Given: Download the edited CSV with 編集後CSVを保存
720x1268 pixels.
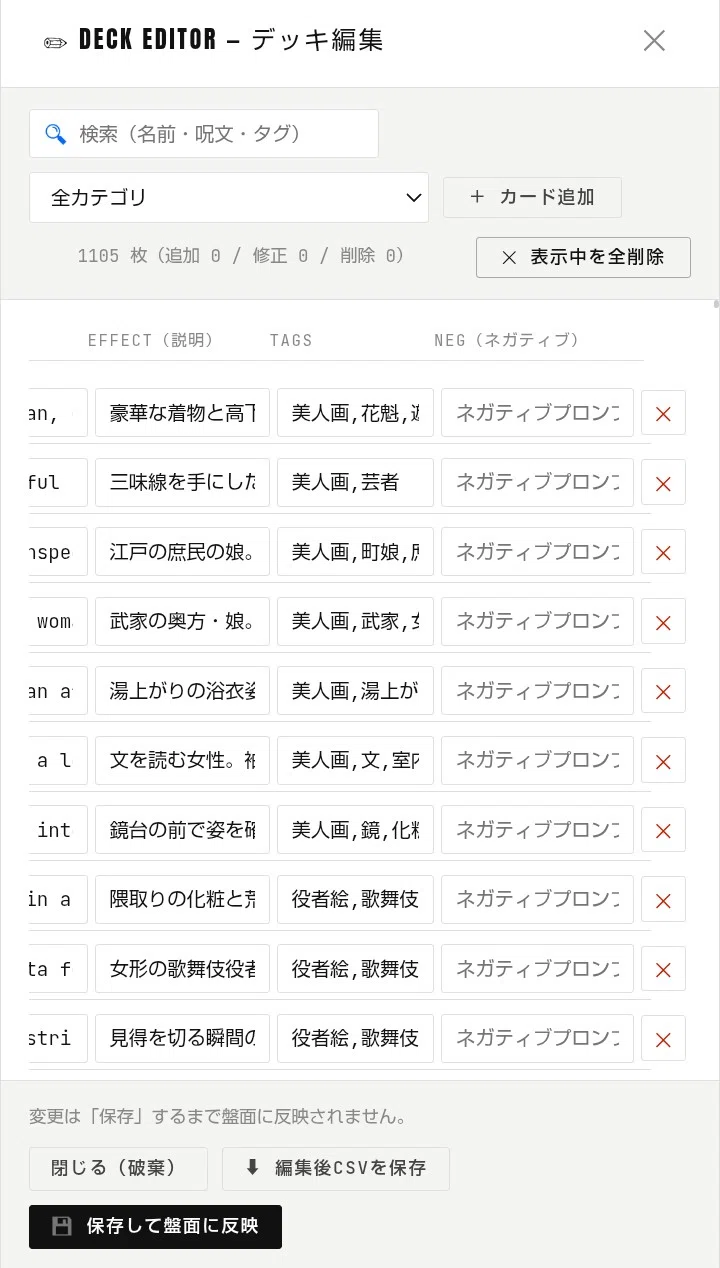Looking at the screenshot, I should [x=336, y=1169].
